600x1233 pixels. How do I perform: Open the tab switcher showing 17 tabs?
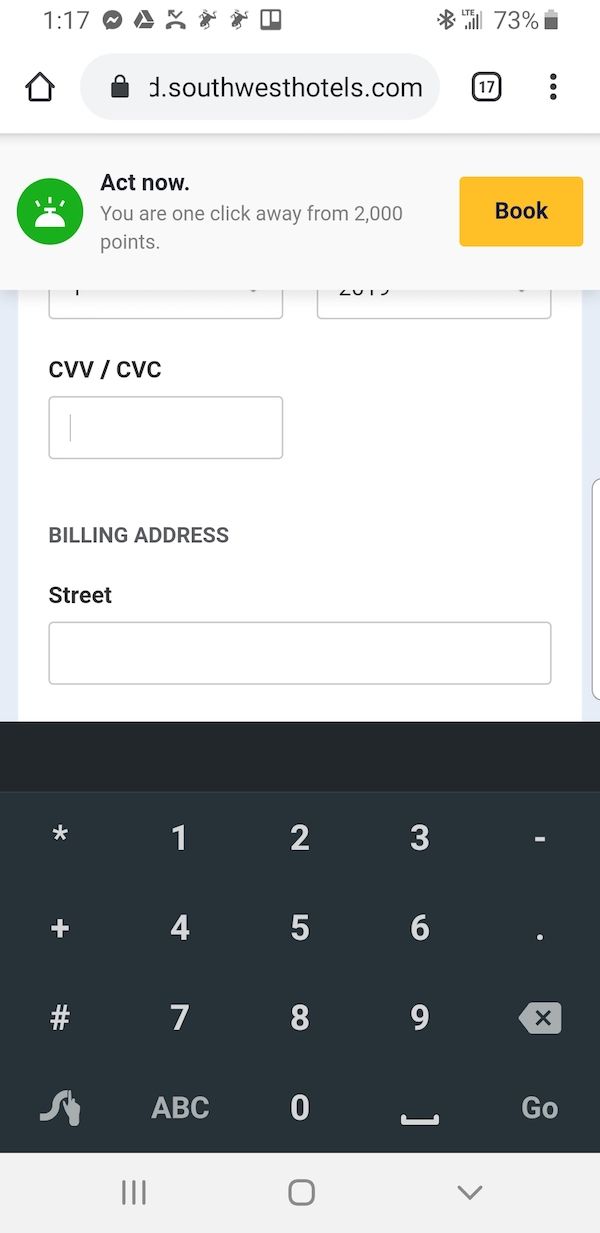coord(486,88)
